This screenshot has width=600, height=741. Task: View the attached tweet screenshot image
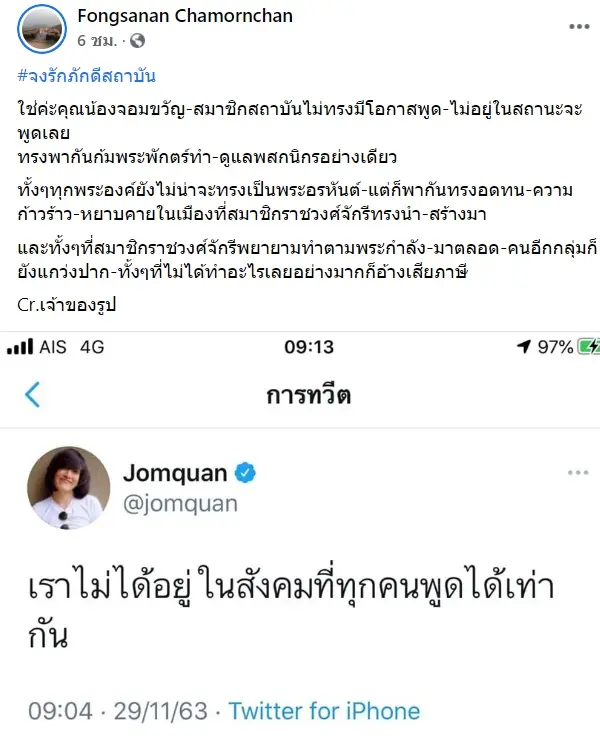pyautogui.click(x=300, y=535)
